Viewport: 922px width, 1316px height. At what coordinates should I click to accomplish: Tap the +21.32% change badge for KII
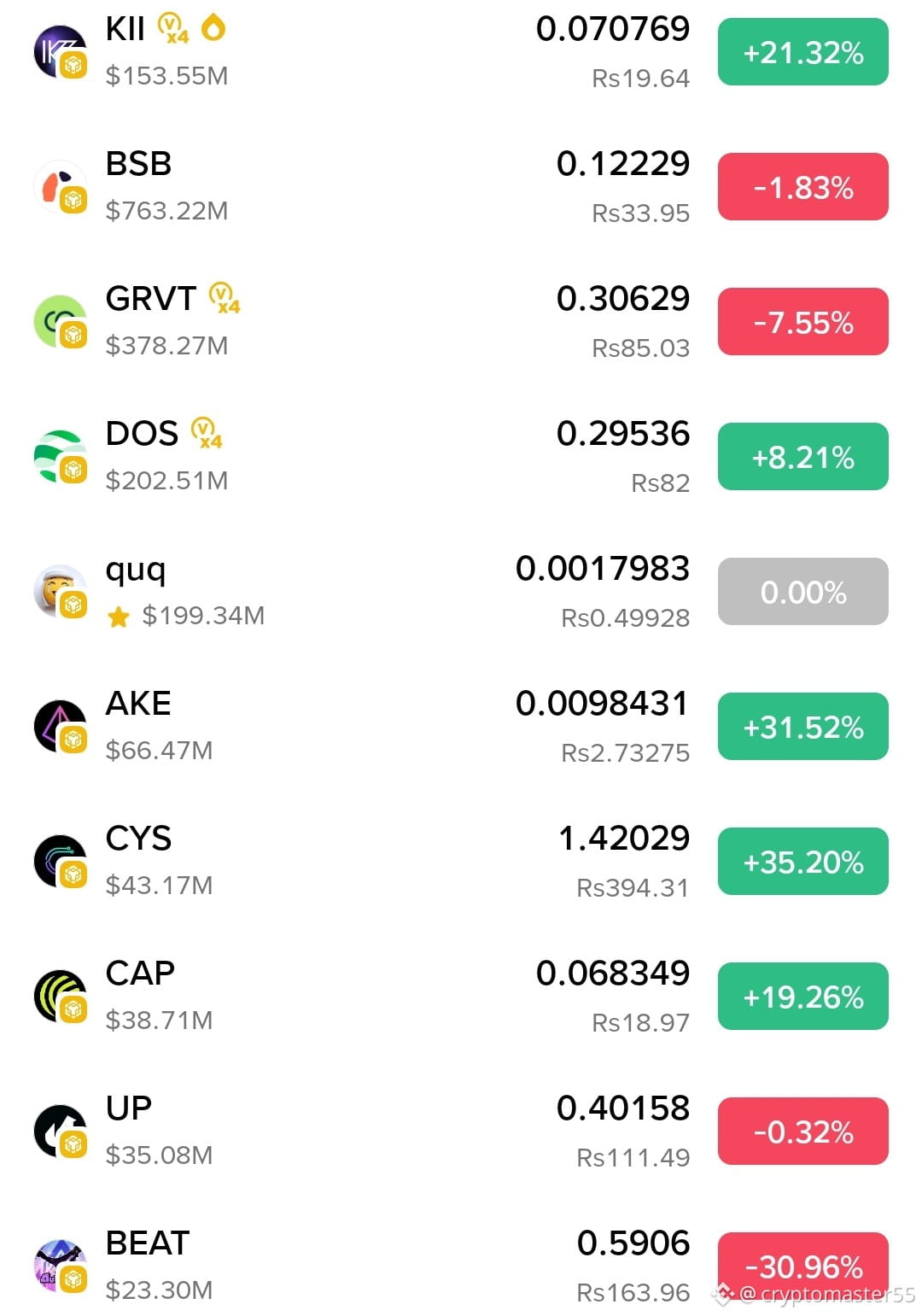click(x=803, y=52)
